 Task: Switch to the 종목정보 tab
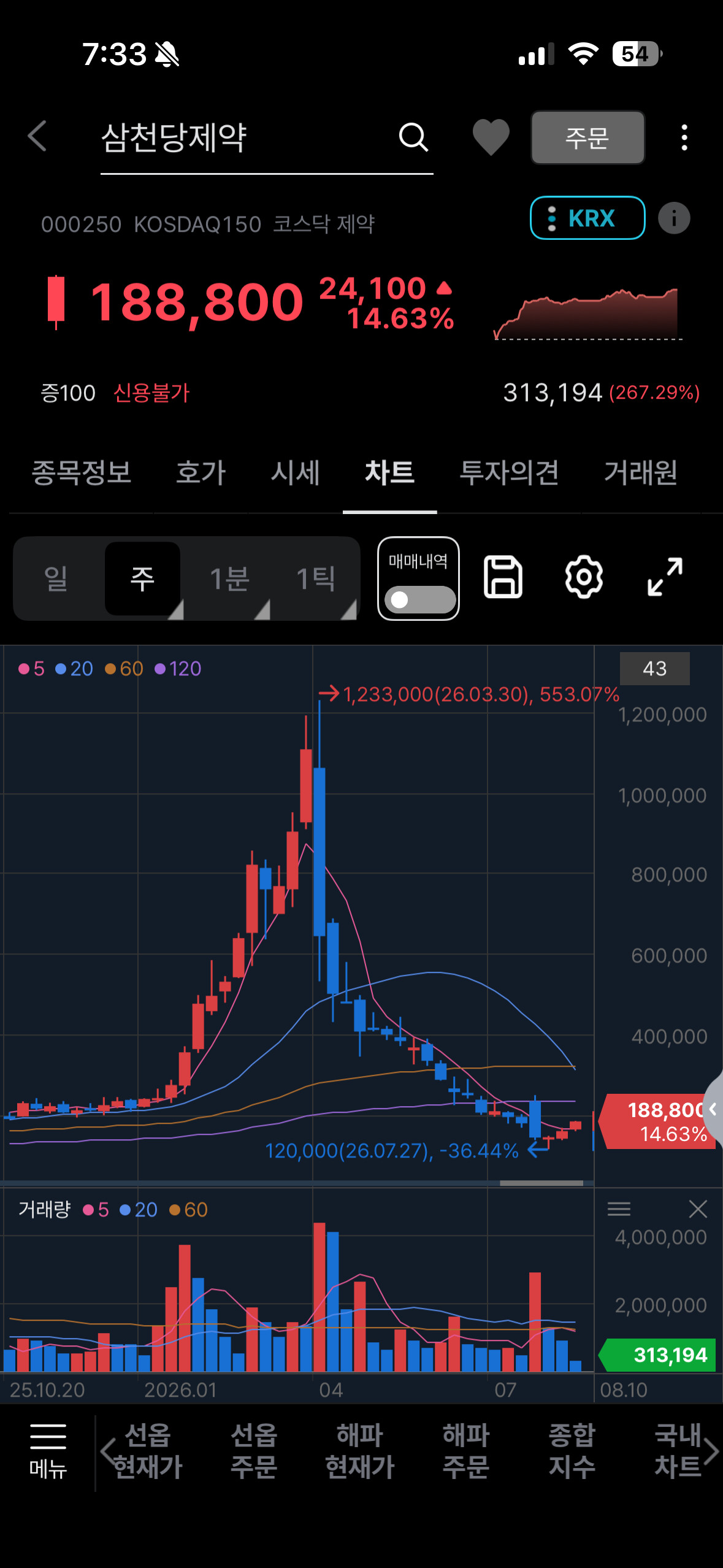82,472
